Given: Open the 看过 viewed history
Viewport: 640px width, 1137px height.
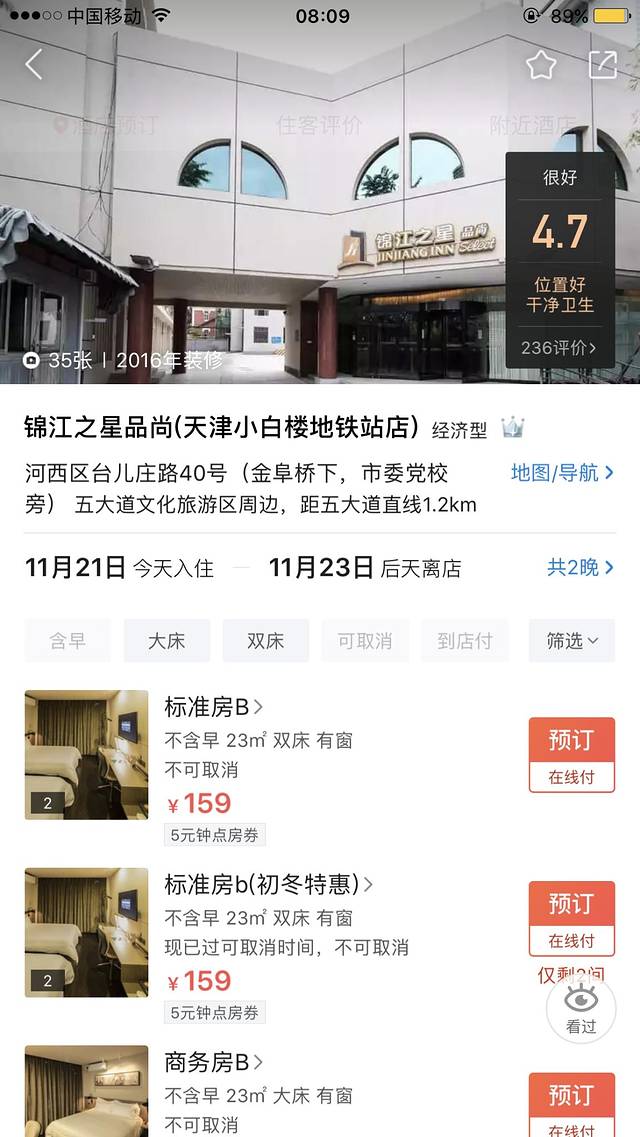Looking at the screenshot, I should coord(581,1010).
